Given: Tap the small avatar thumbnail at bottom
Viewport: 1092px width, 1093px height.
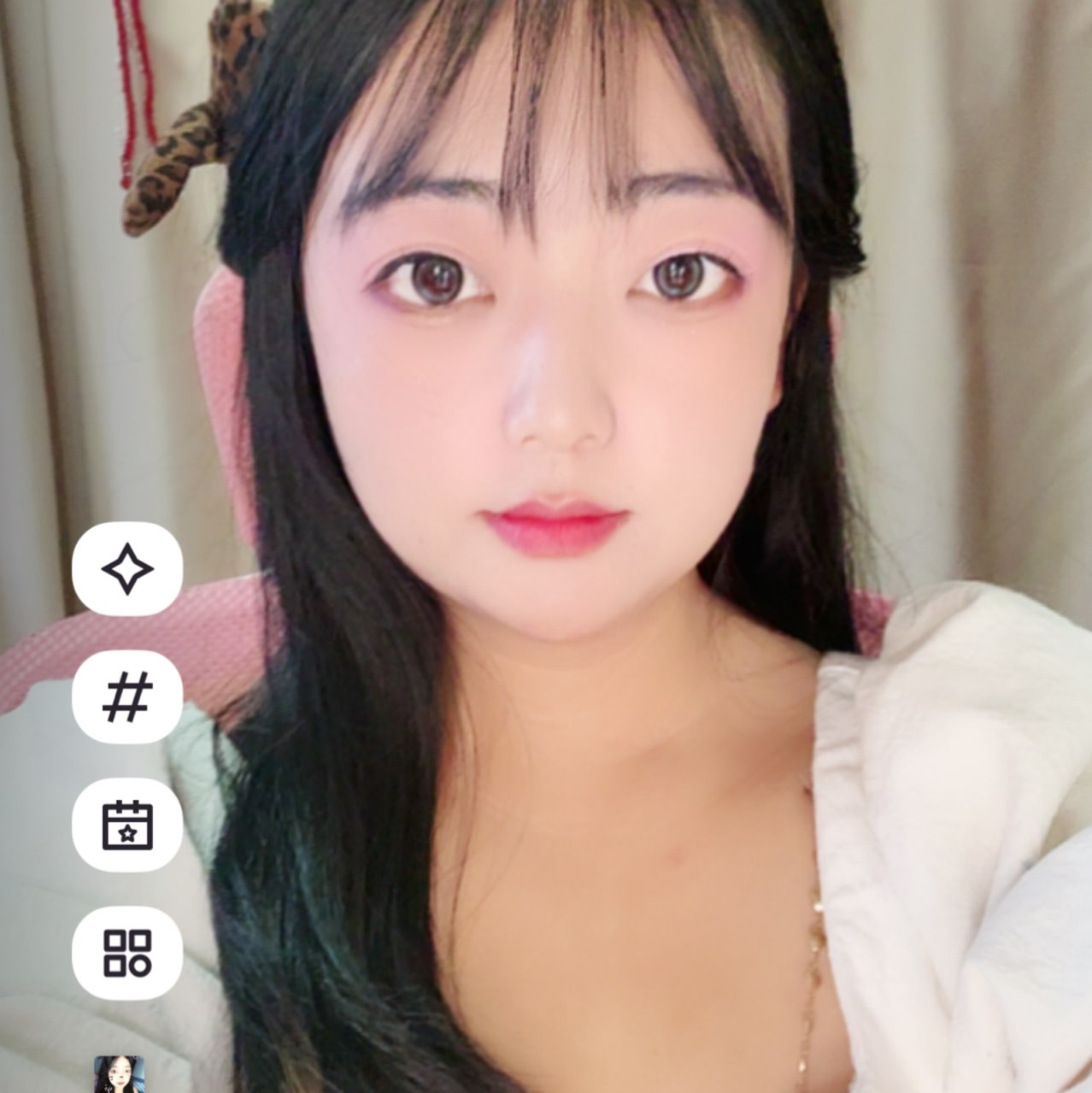Looking at the screenshot, I should click(119, 1074).
